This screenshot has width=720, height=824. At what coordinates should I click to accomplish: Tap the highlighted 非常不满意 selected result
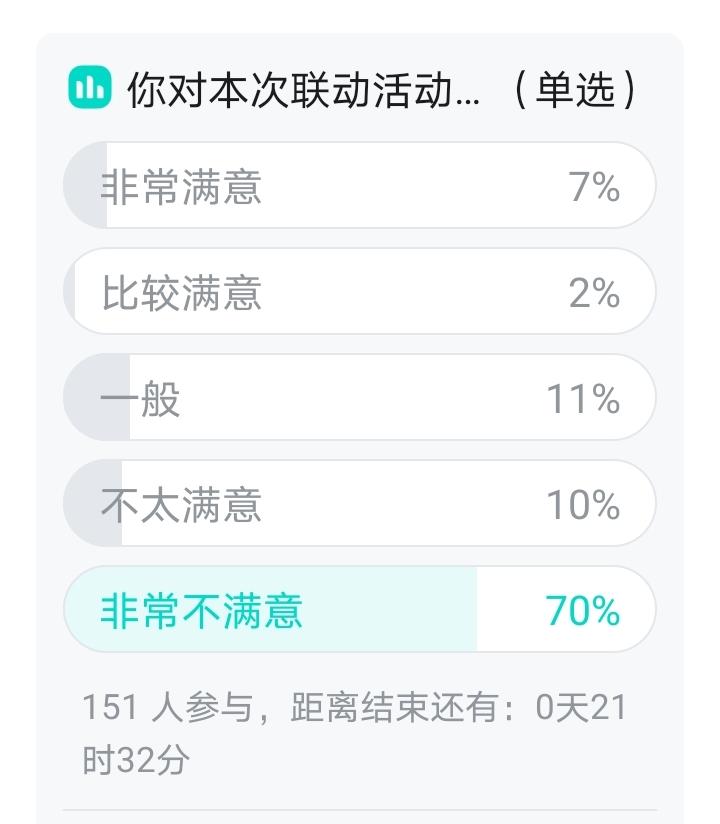[x=360, y=610]
